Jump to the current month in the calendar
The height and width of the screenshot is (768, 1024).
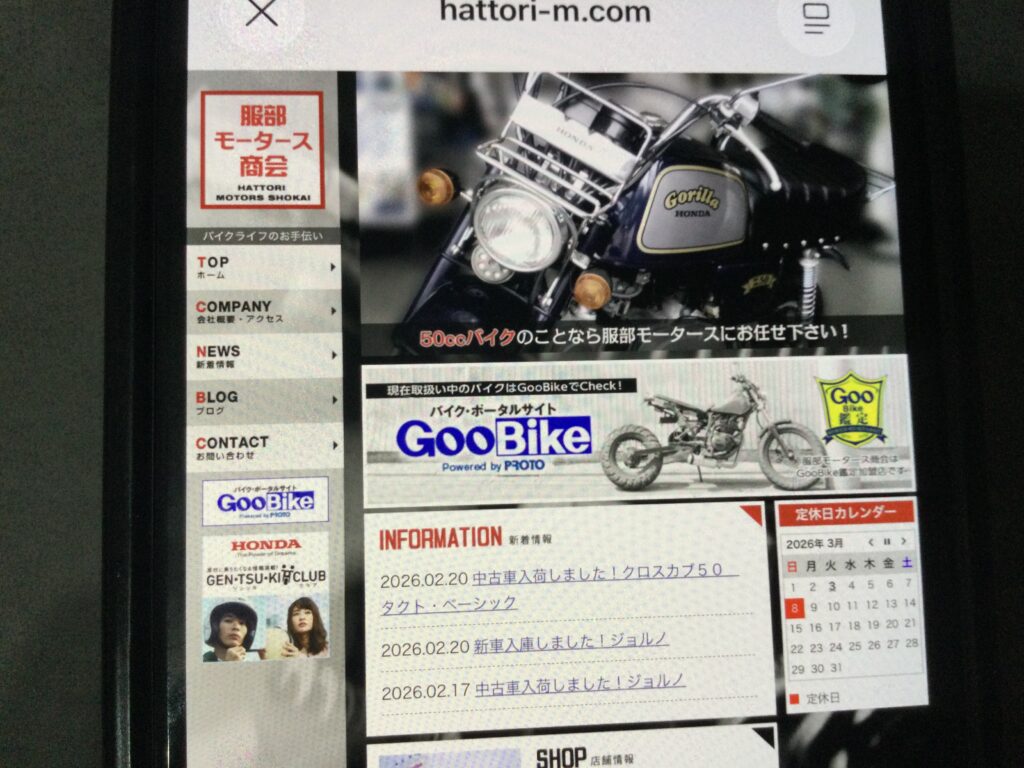point(886,541)
